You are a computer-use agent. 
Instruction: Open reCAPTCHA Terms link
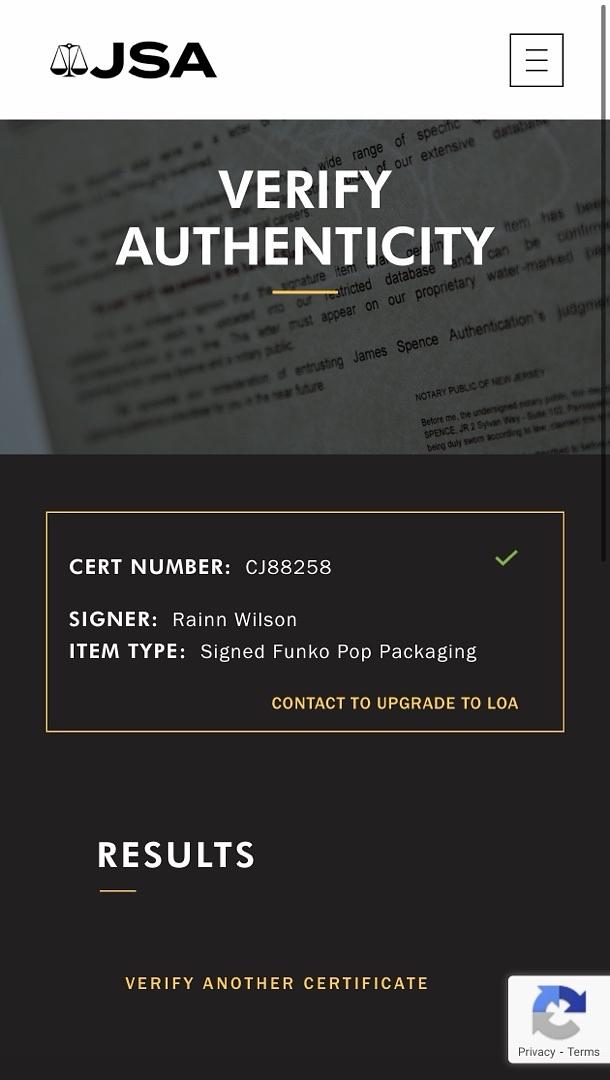(x=584, y=1052)
